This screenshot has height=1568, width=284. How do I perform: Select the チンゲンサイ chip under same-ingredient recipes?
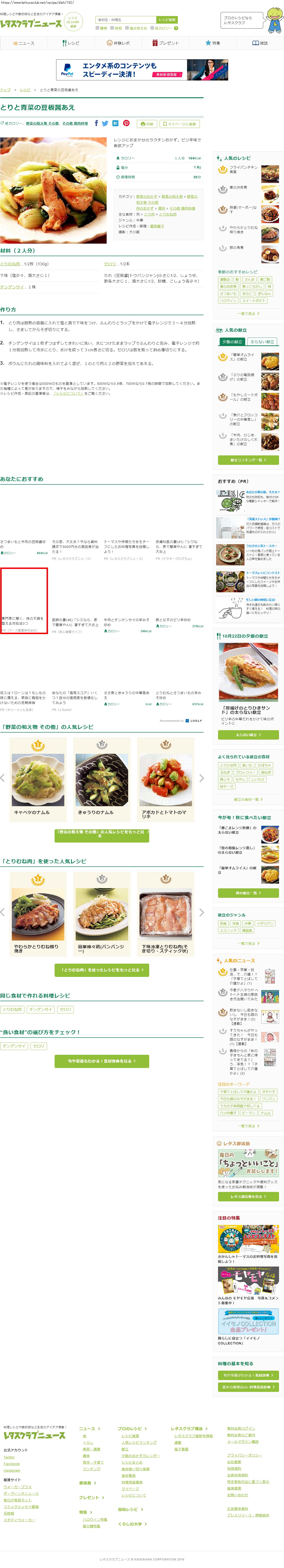[x=40, y=1009]
